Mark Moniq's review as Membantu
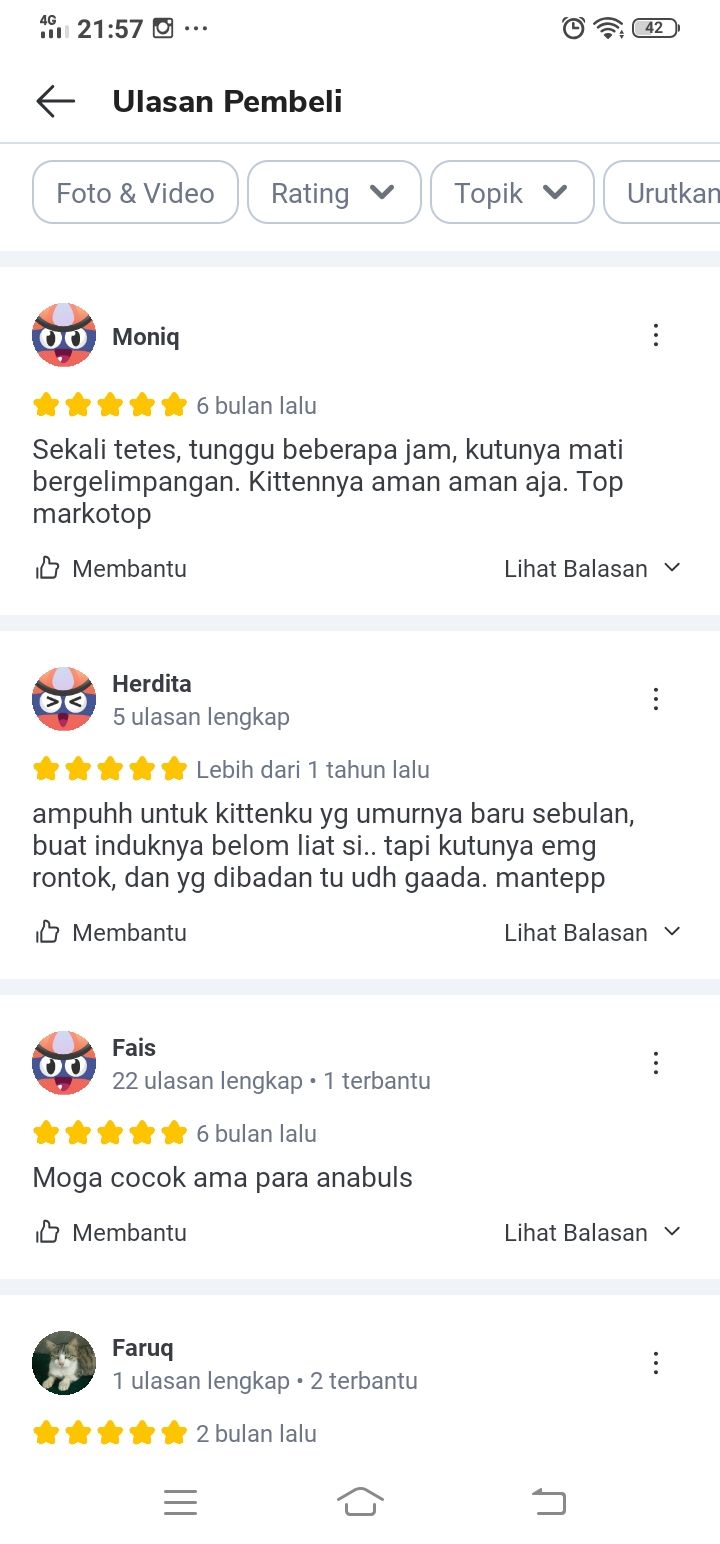 pyautogui.click(x=111, y=569)
